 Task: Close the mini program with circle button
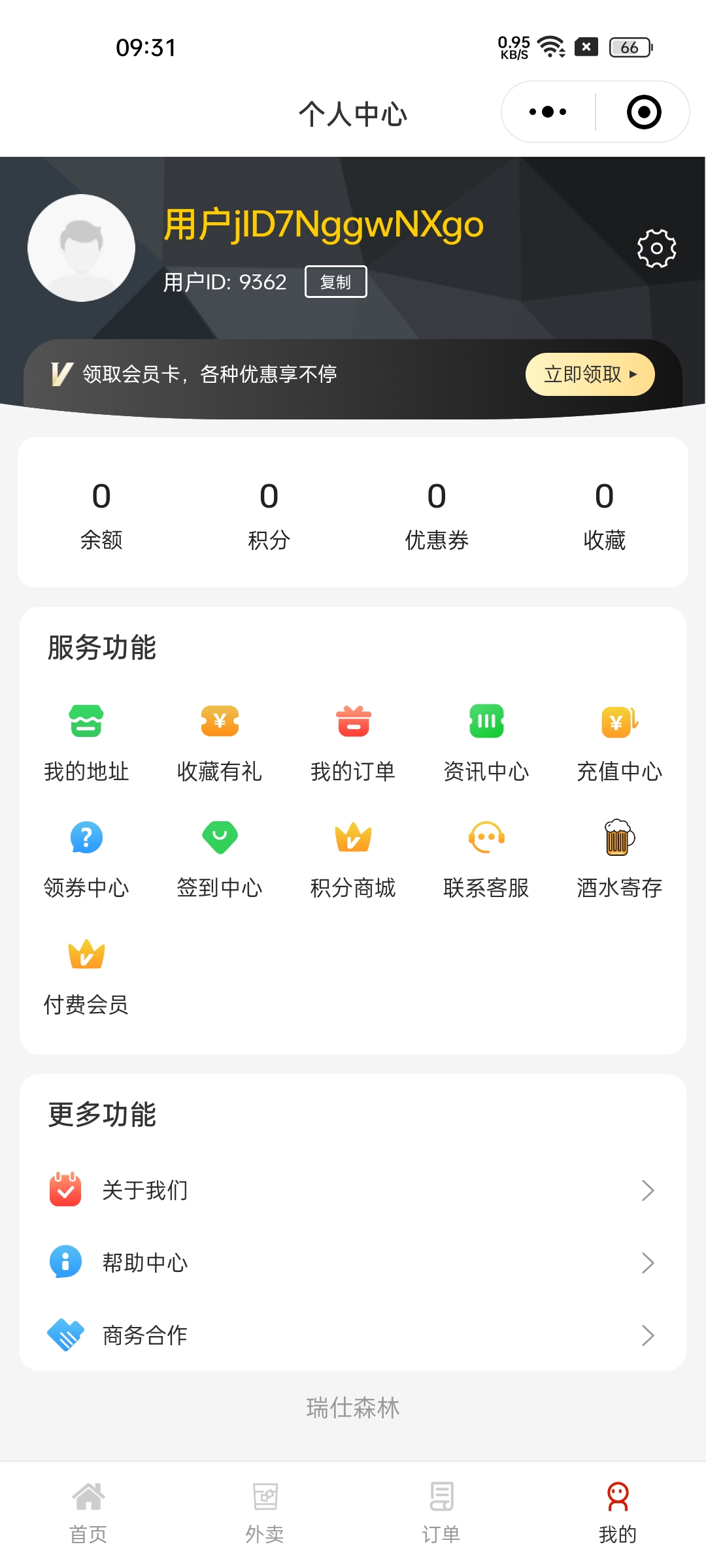(643, 112)
